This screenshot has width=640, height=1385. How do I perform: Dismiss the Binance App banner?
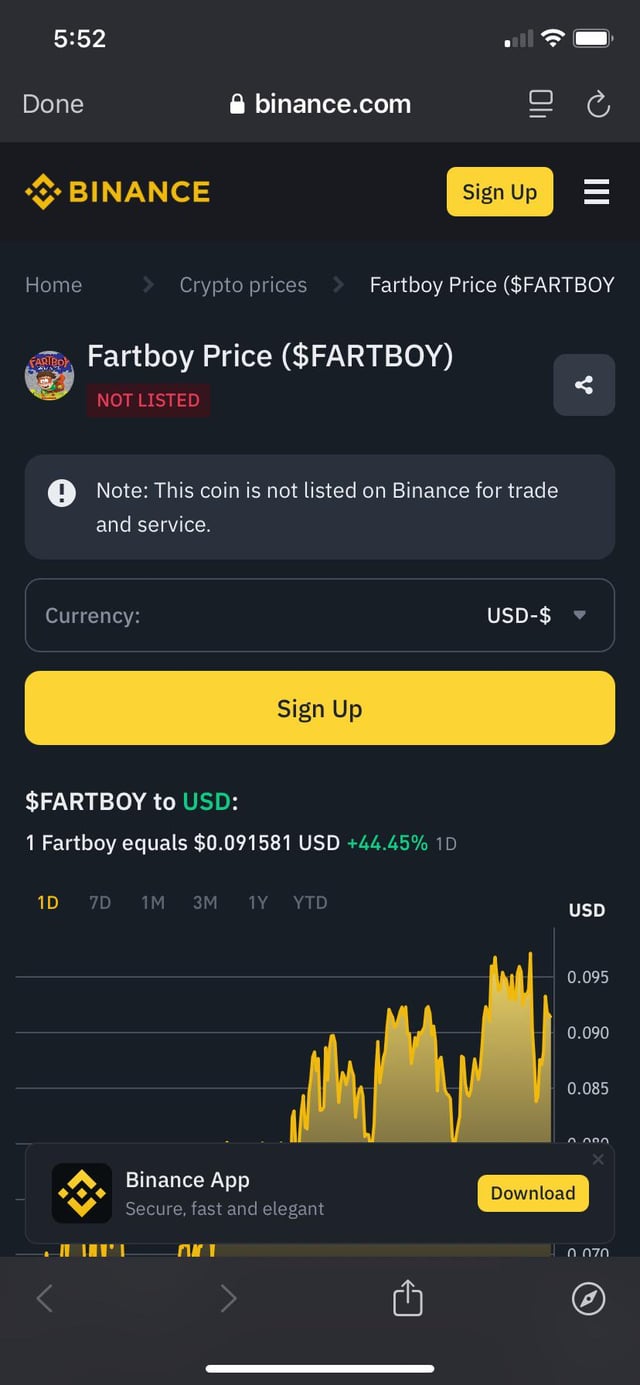pos(598,1159)
